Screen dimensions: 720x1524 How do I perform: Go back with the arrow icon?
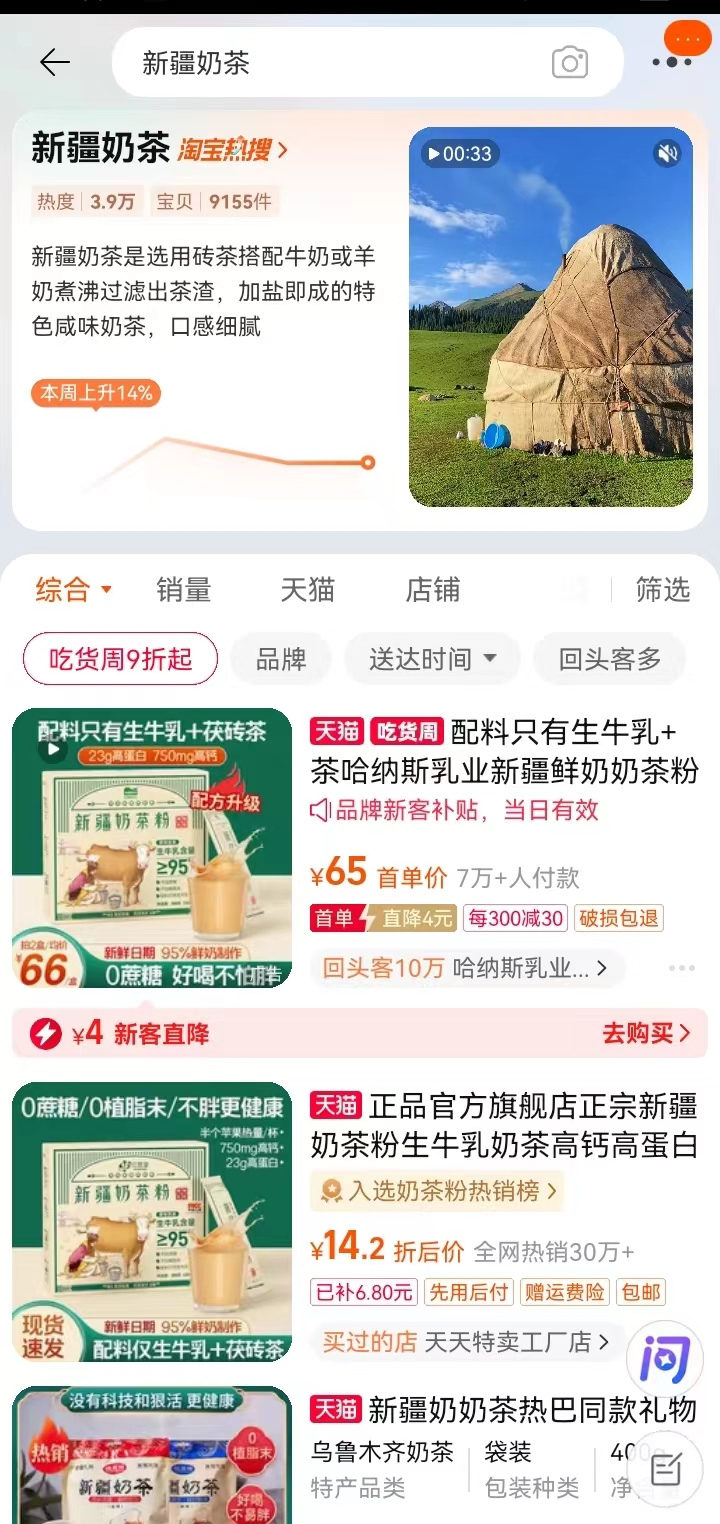pos(54,63)
